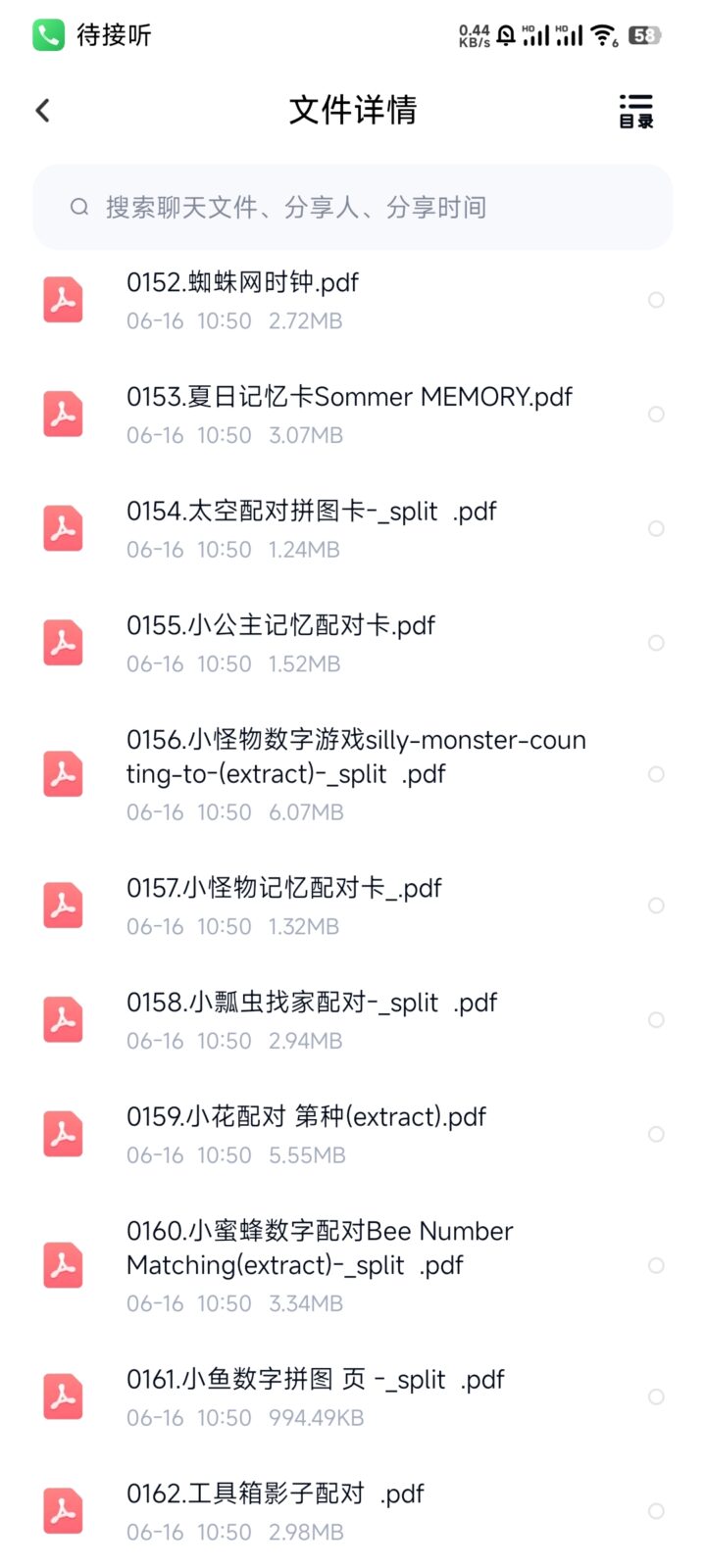This screenshot has height=1568, width=706.
Task: Tap the PDF icon for 0162.工具箱影子配对.pdf
Action: [x=62, y=1510]
